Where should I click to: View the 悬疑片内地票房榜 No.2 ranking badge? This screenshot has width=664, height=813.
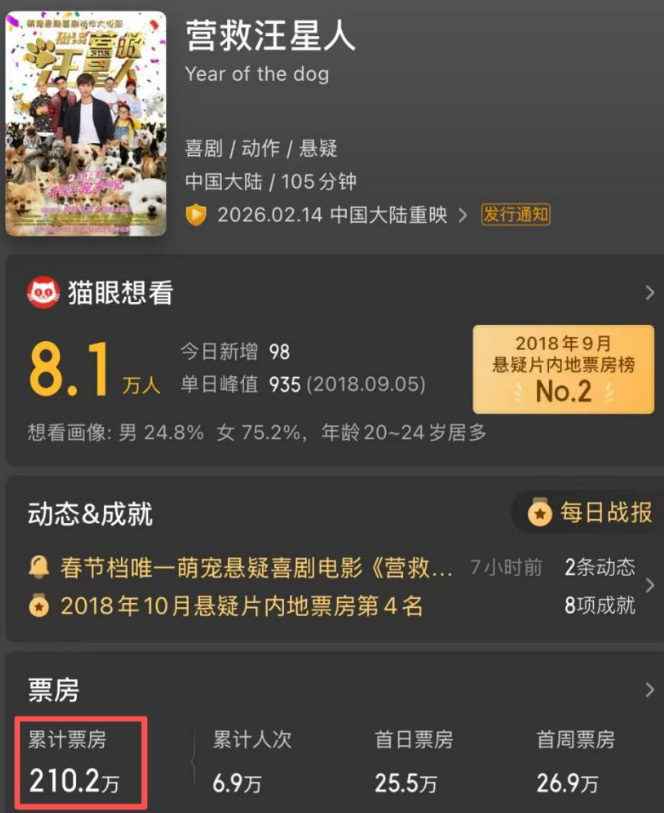(x=563, y=369)
